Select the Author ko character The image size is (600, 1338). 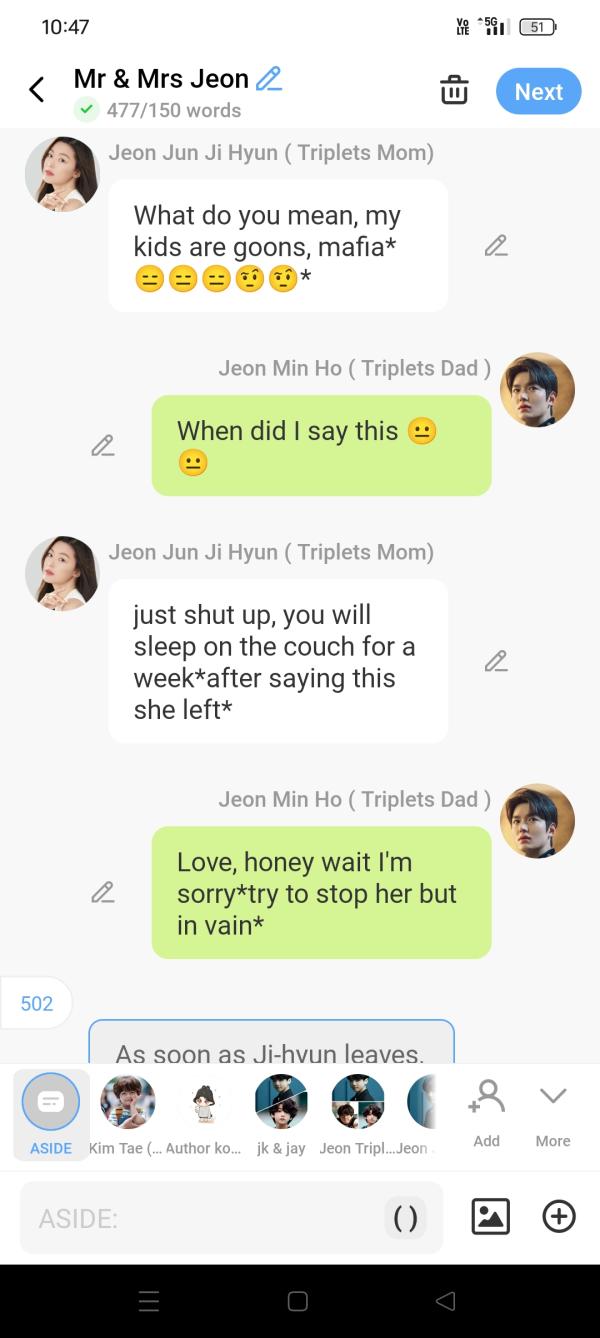tap(203, 1114)
